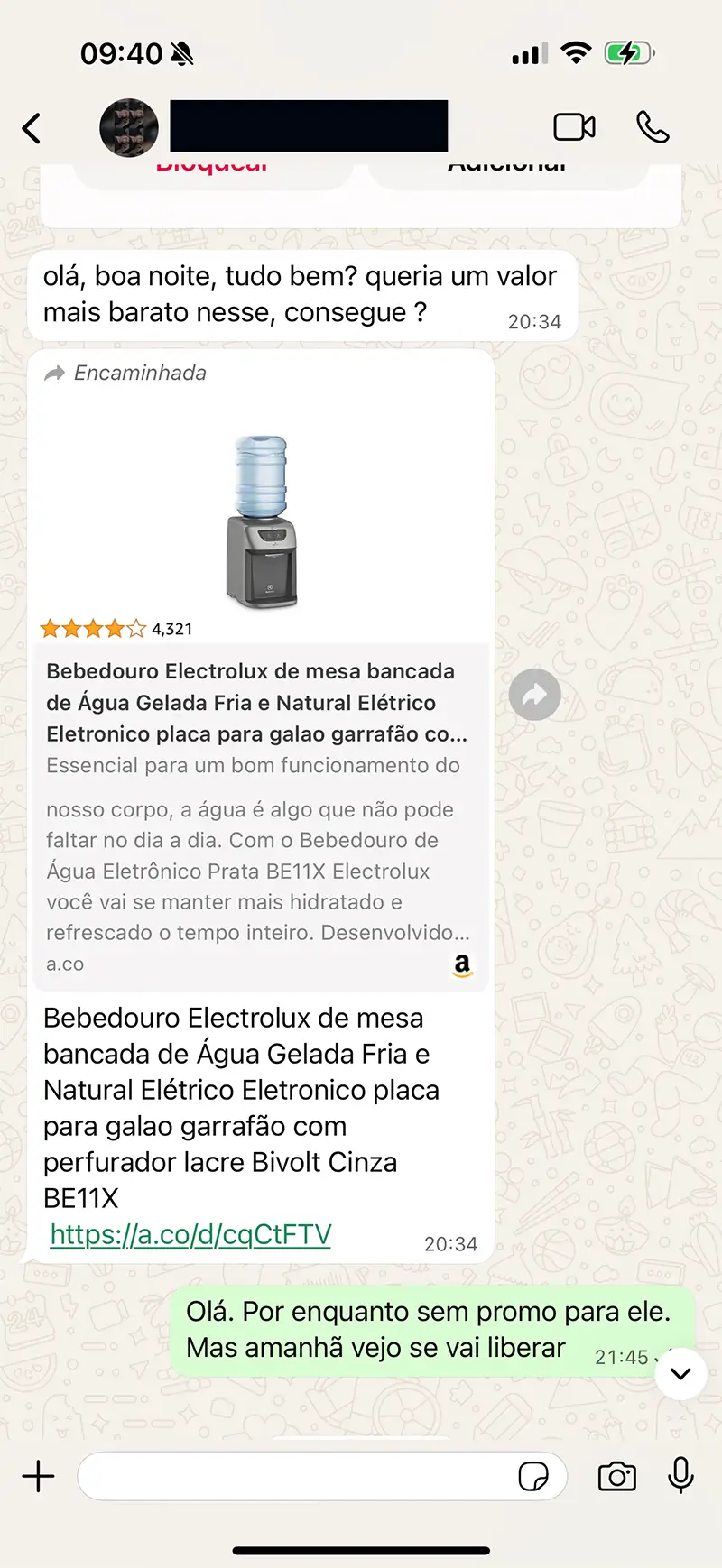Open the contact's profile picture

click(129, 127)
